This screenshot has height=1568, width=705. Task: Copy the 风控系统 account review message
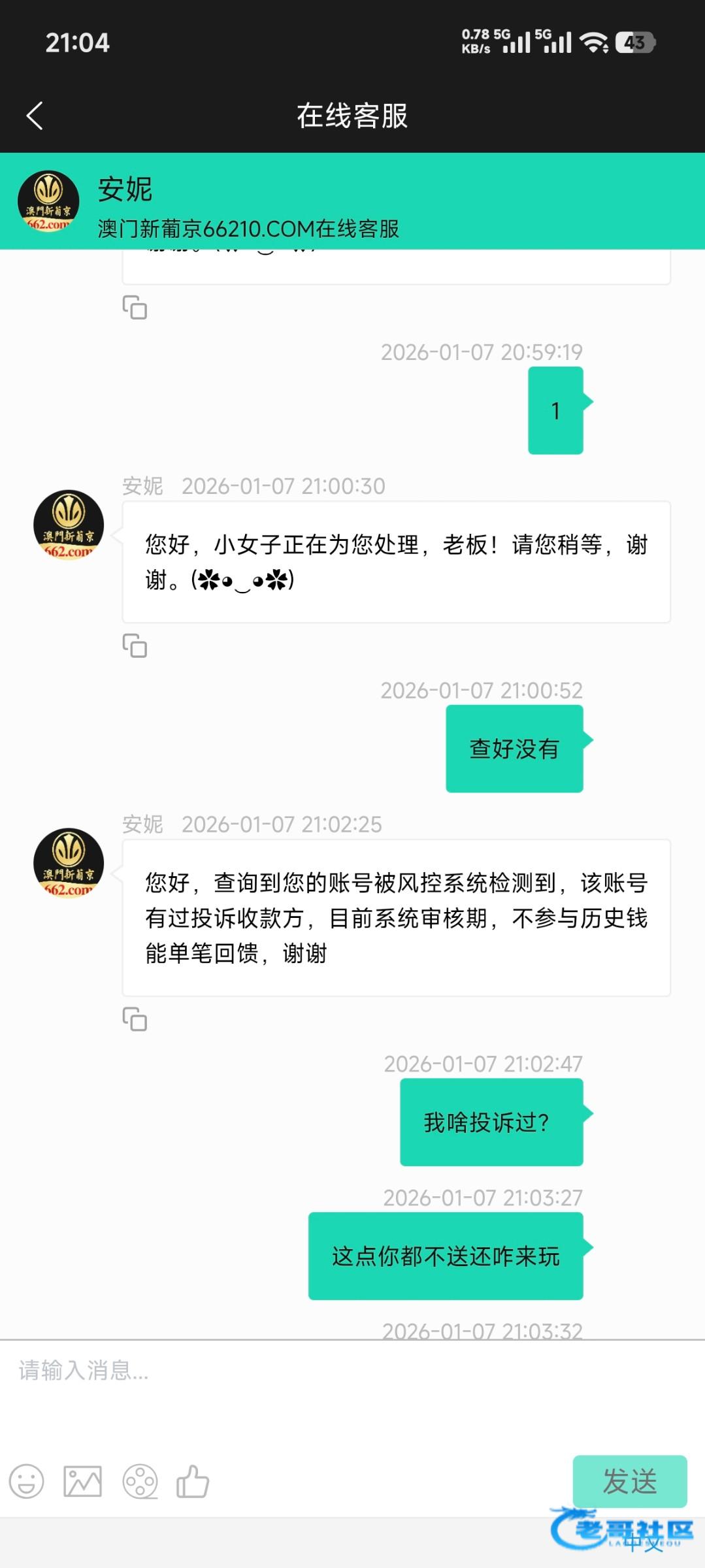[135, 1019]
